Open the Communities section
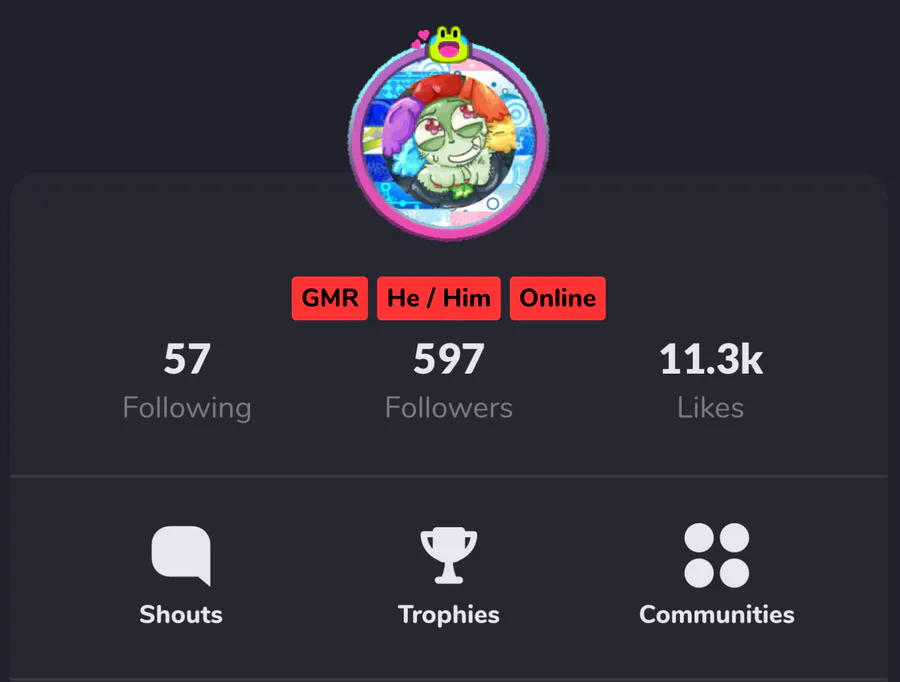 [x=717, y=575]
